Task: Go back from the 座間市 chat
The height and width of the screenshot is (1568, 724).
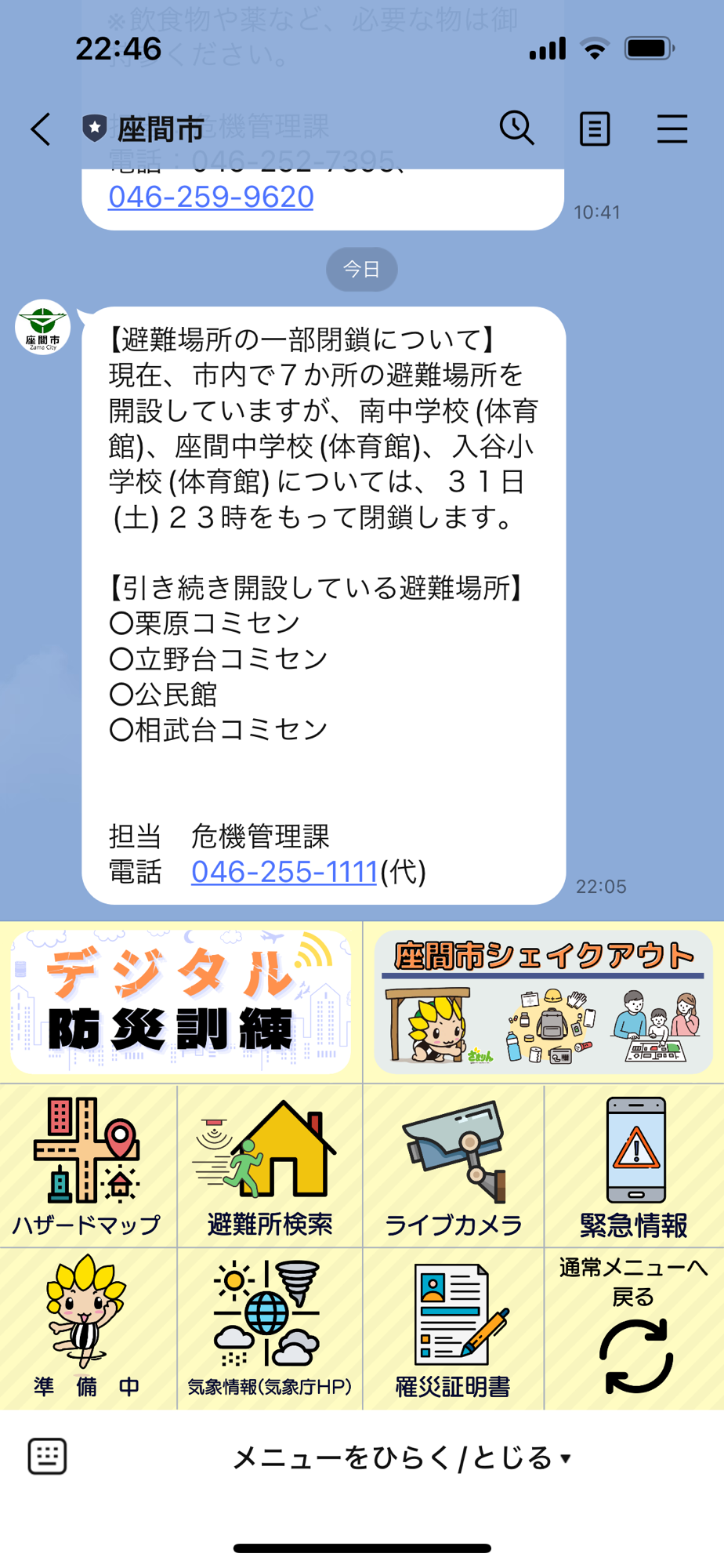Action: [x=41, y=129]
